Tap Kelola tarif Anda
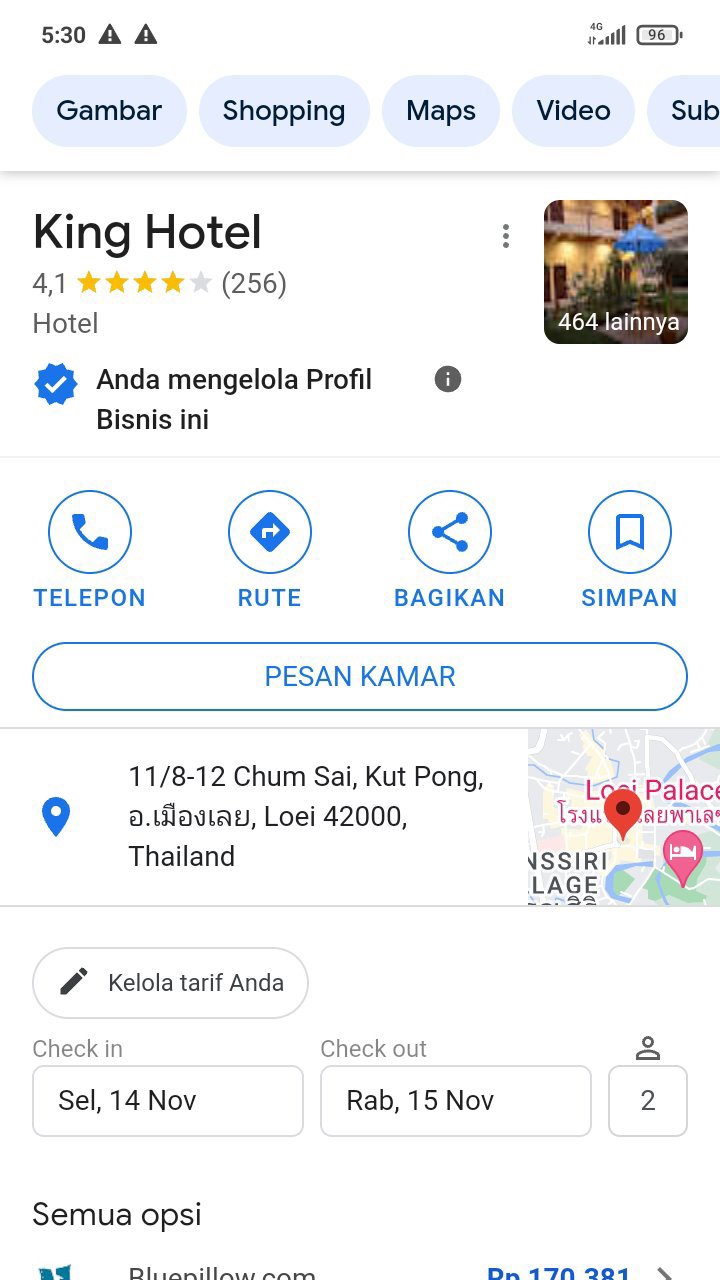 [x=170, y=983]
